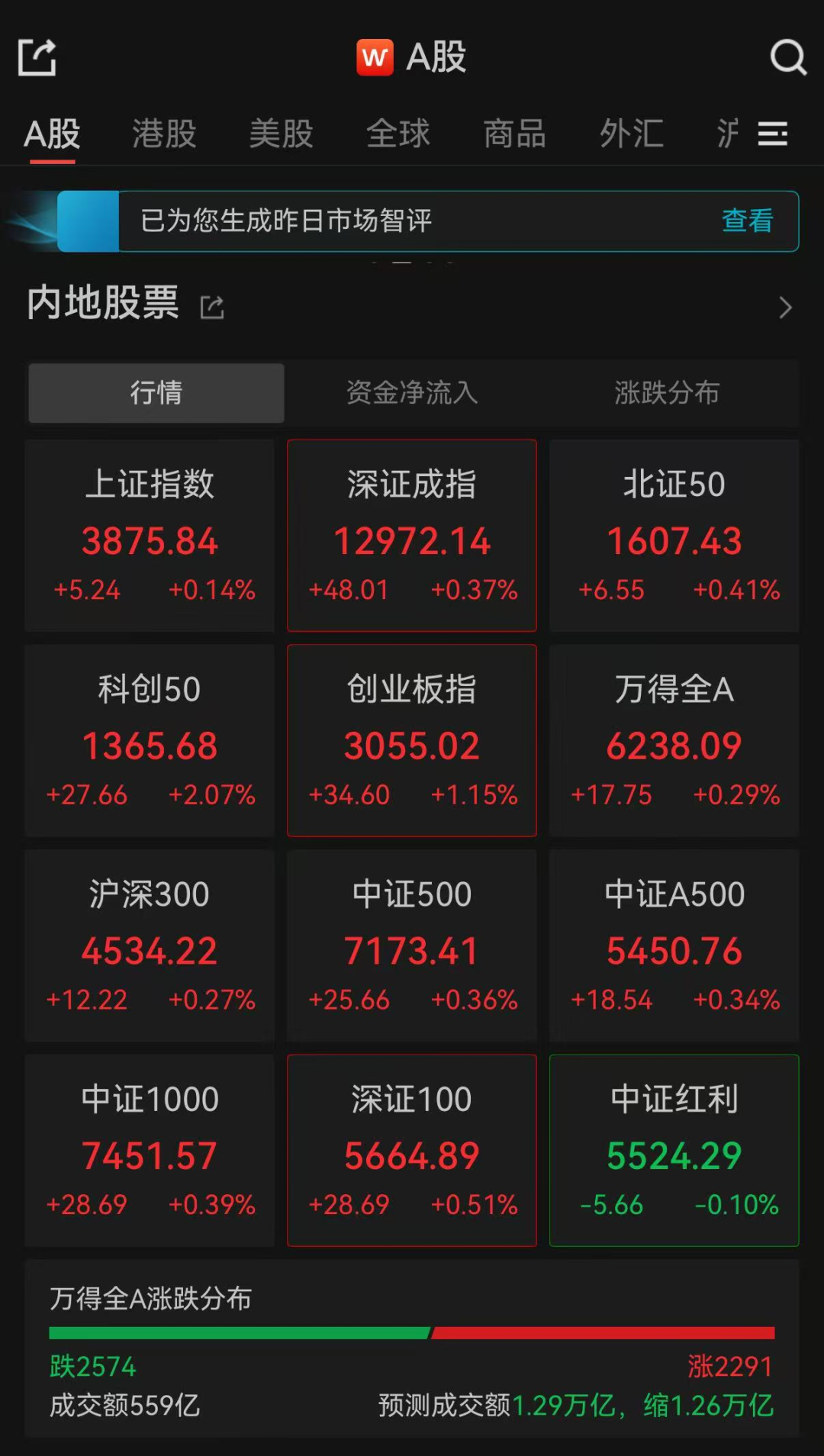This screenshot has width=824, height=1456.
Task: Open the 深证成指 index card
Action: [x=412, y=536]
